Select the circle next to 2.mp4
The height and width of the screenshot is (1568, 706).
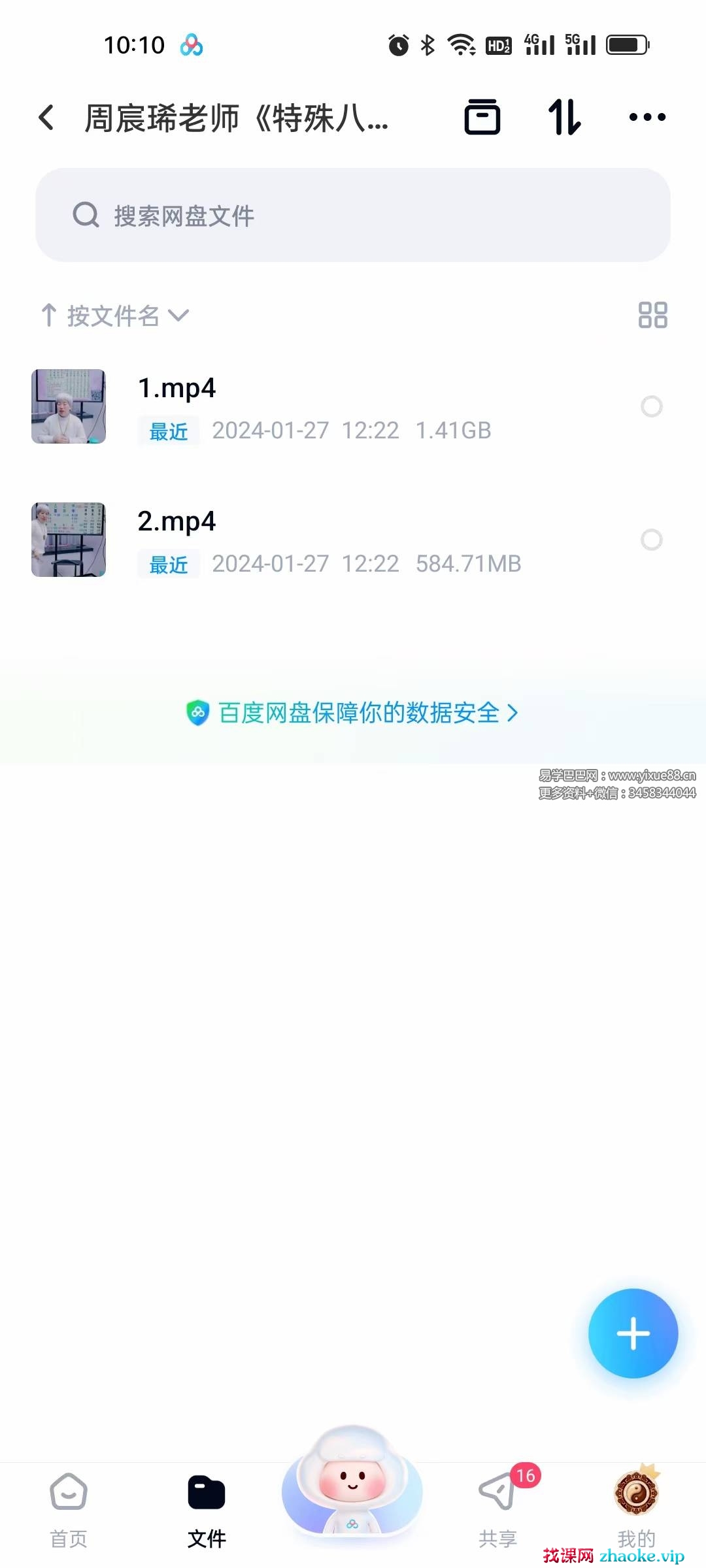pos(651,540)
